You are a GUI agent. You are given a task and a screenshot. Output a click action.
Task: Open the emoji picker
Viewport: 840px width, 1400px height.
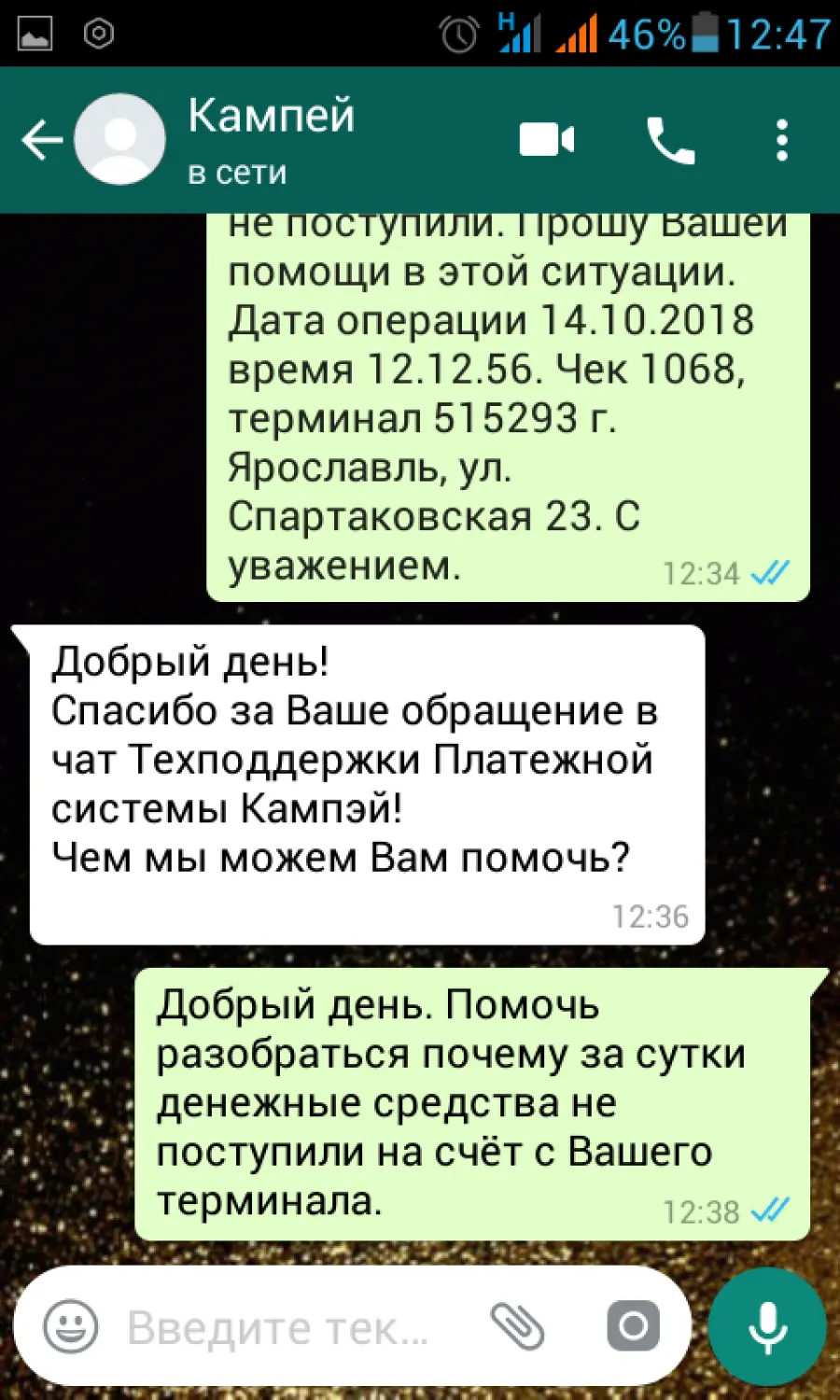71,1326
